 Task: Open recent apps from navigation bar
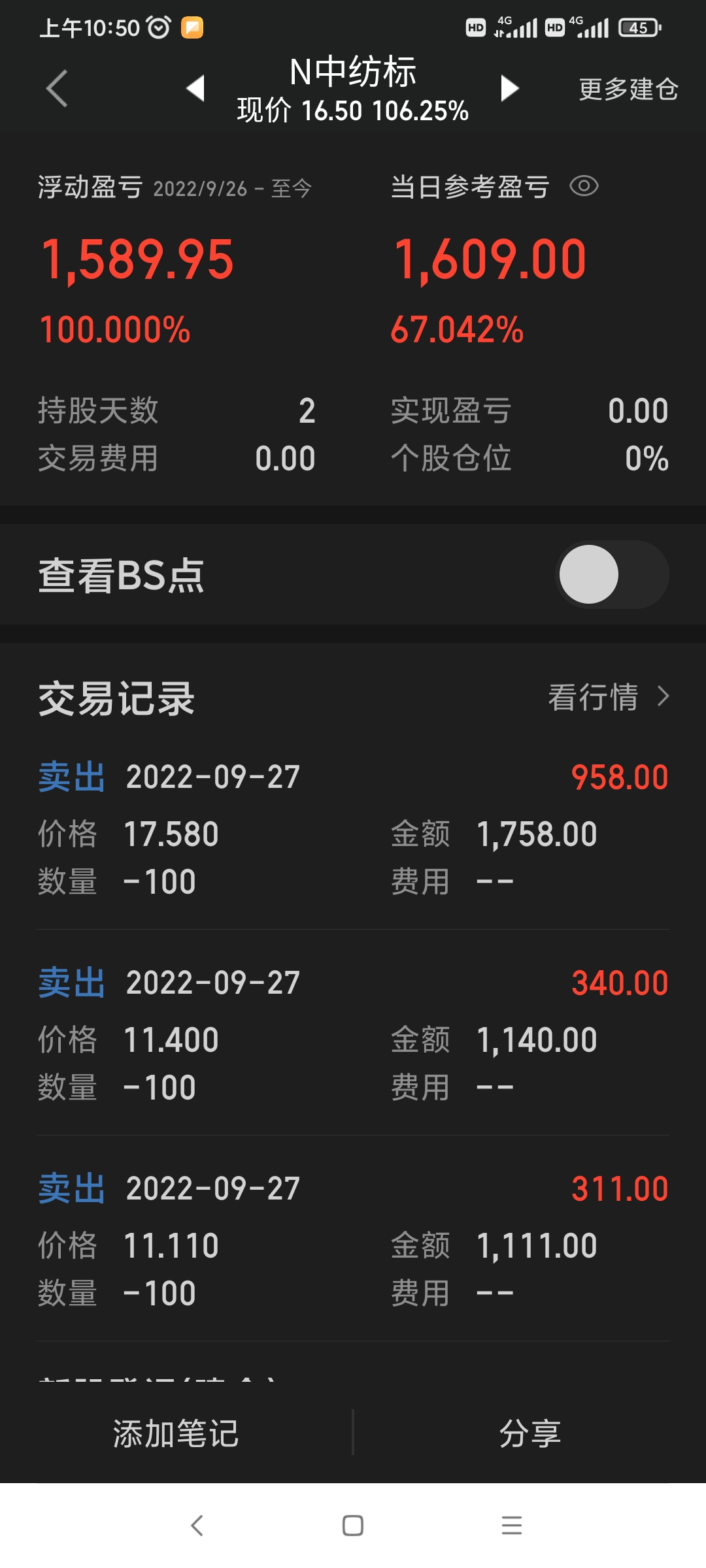(x=511, y=1526)
